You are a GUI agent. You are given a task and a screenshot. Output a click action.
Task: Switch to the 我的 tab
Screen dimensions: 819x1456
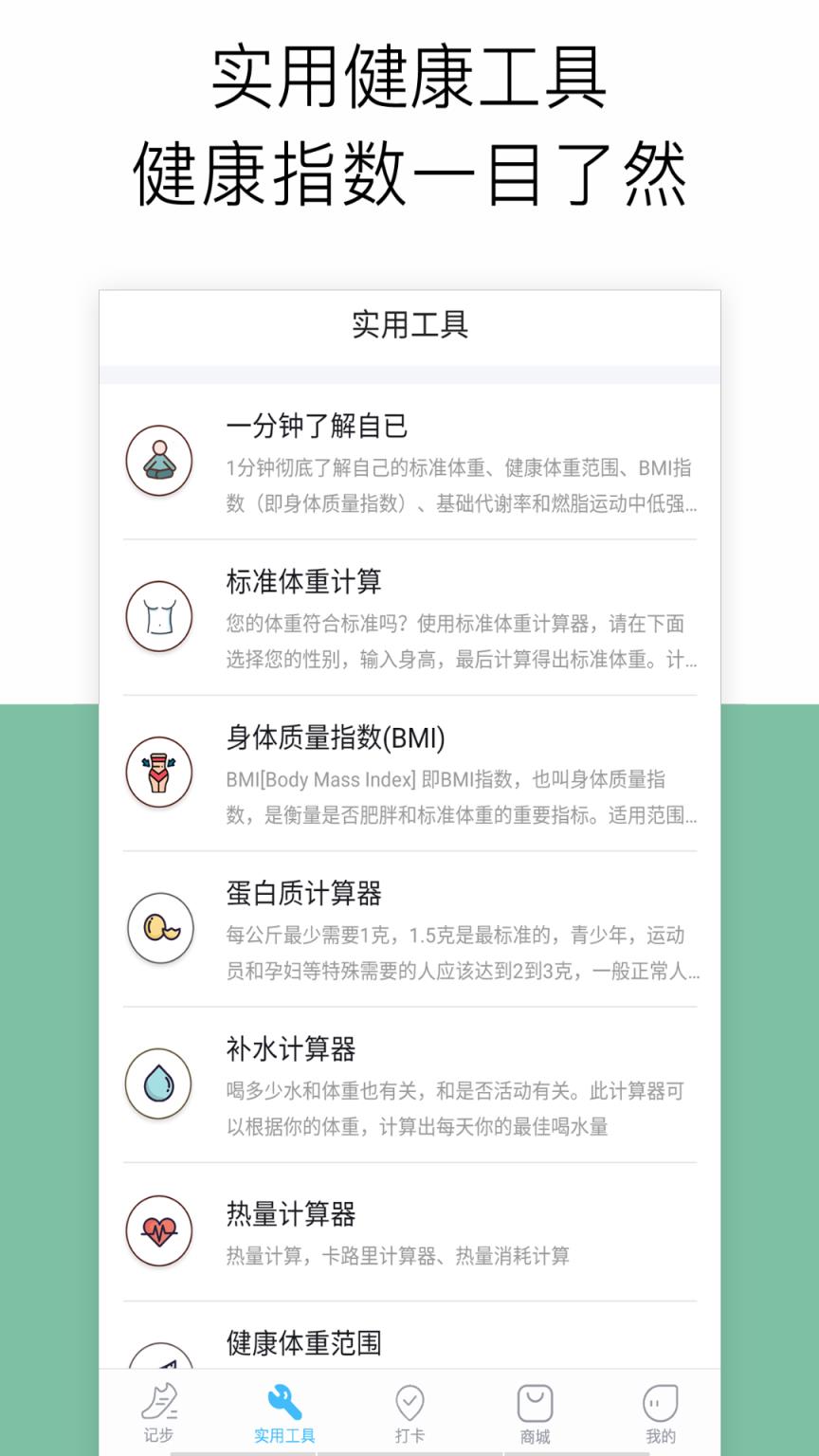pos(661,1412)
